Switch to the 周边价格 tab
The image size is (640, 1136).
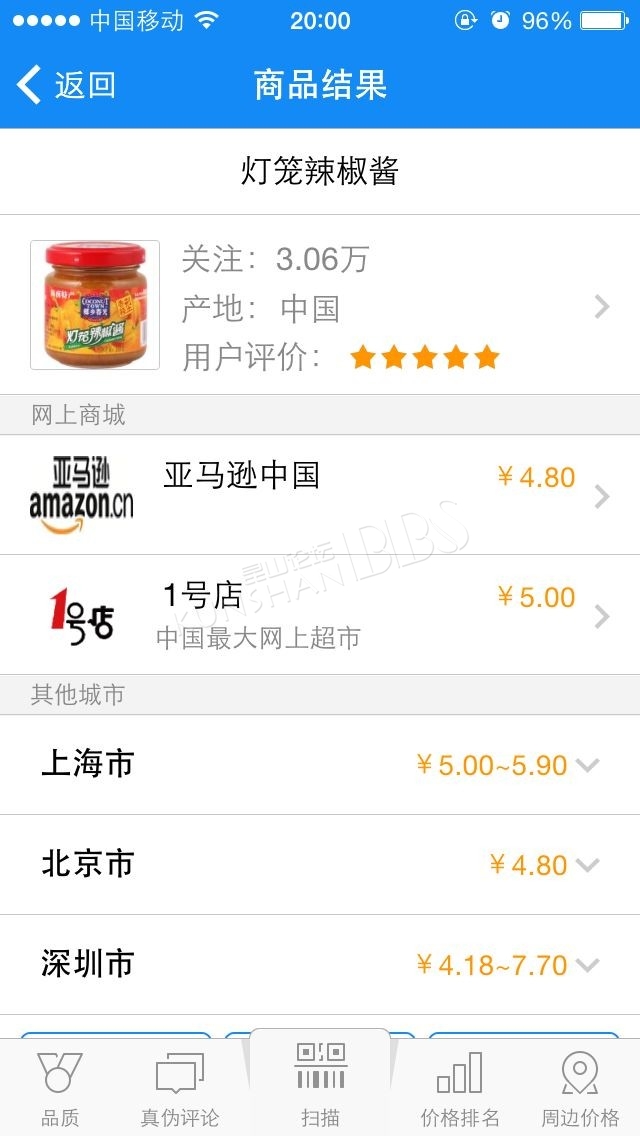(x=580, y=1088)
